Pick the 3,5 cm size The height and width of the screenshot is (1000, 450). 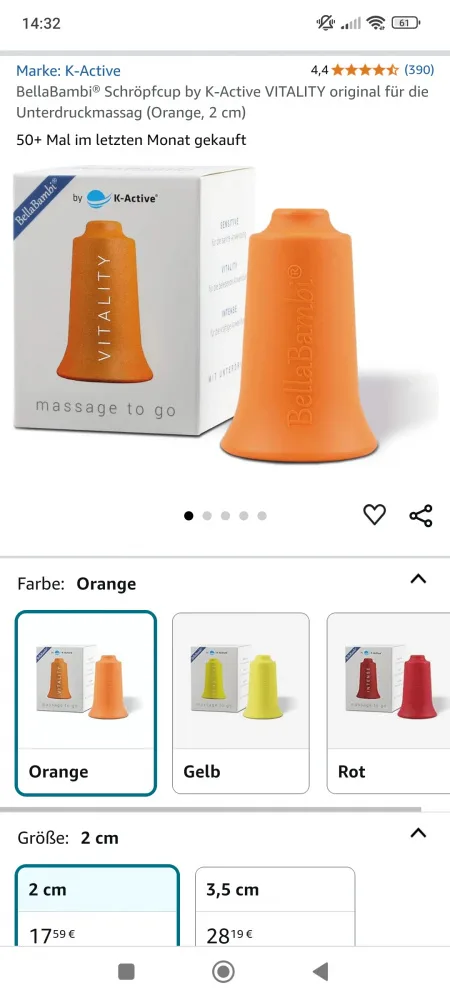(275, 906)
